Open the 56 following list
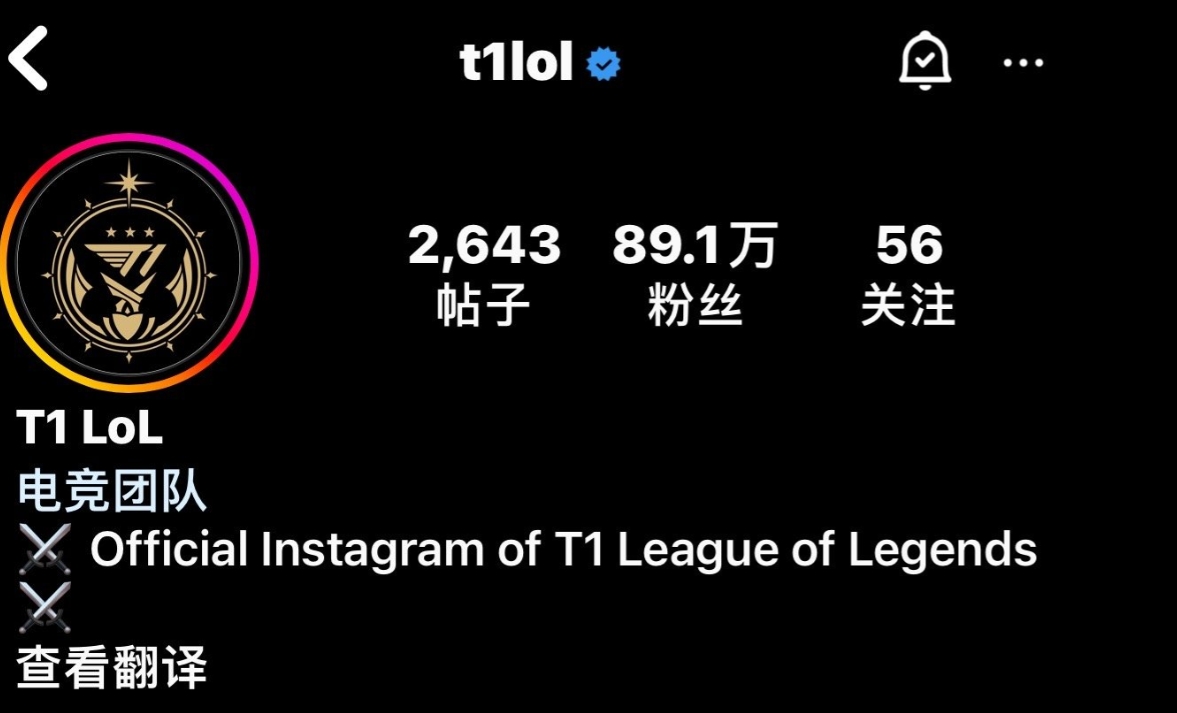Viewport: 1177px width, 713px height. [x=908, y=274]
